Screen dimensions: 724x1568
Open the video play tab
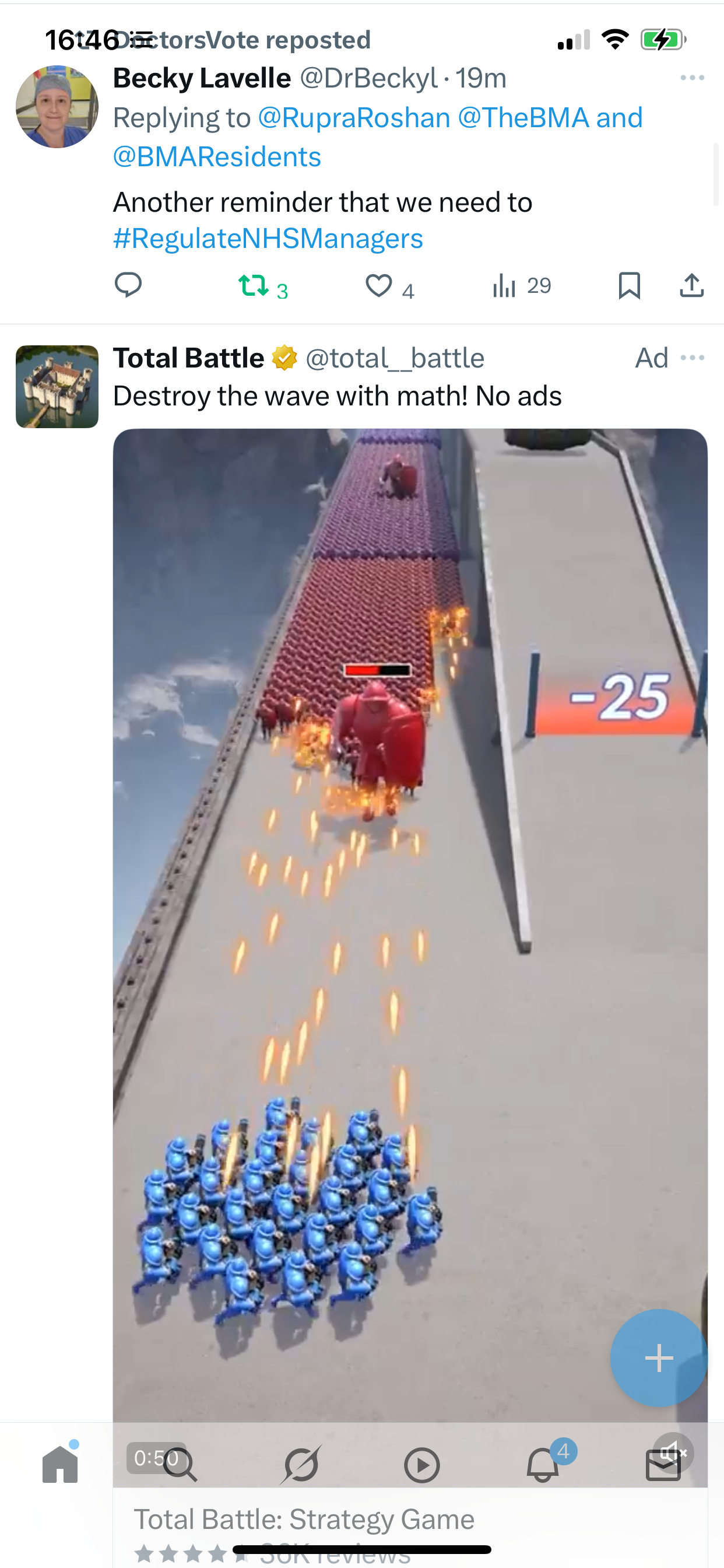421,1465
